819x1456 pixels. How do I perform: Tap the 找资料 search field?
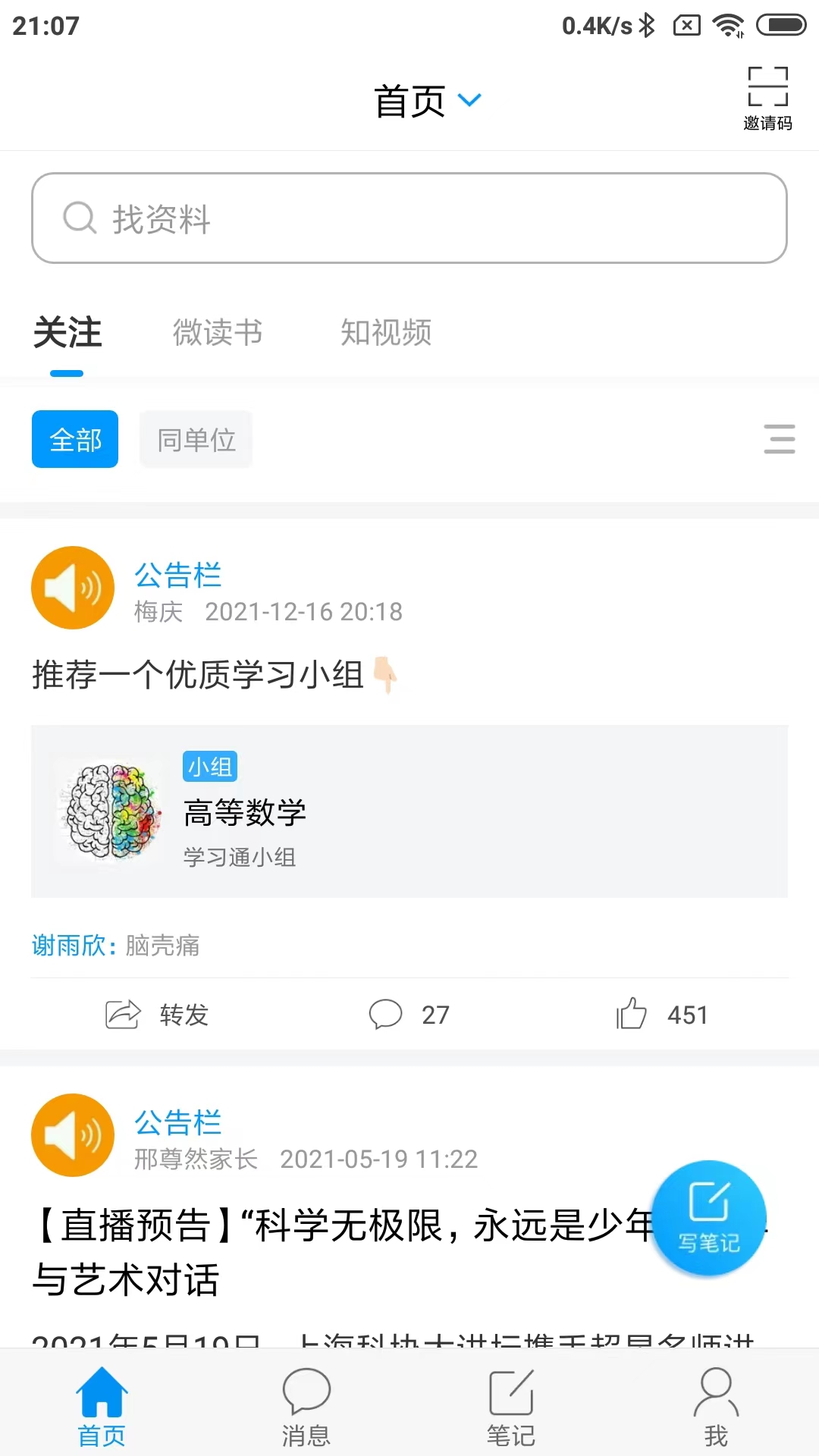point(409,218)
